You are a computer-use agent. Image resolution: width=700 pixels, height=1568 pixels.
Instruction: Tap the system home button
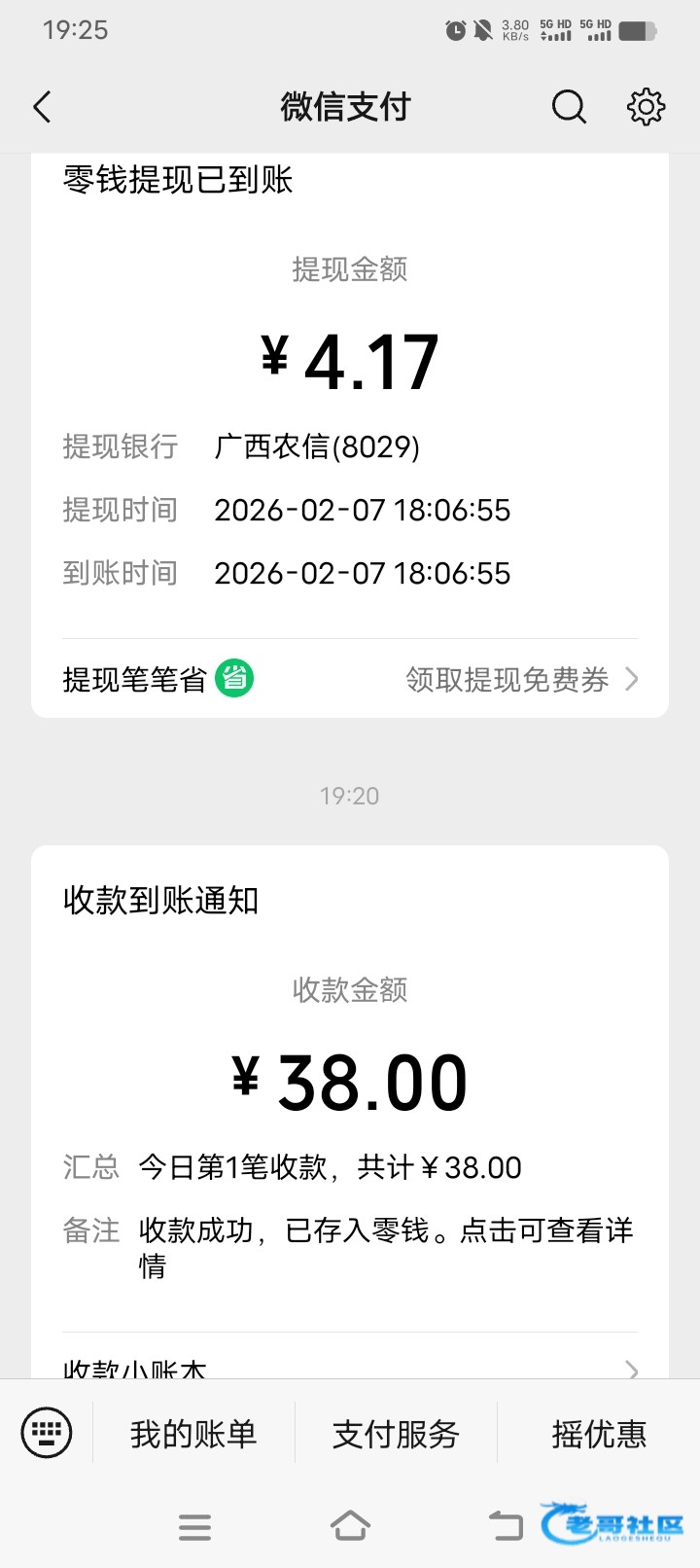click(350, 1526)
